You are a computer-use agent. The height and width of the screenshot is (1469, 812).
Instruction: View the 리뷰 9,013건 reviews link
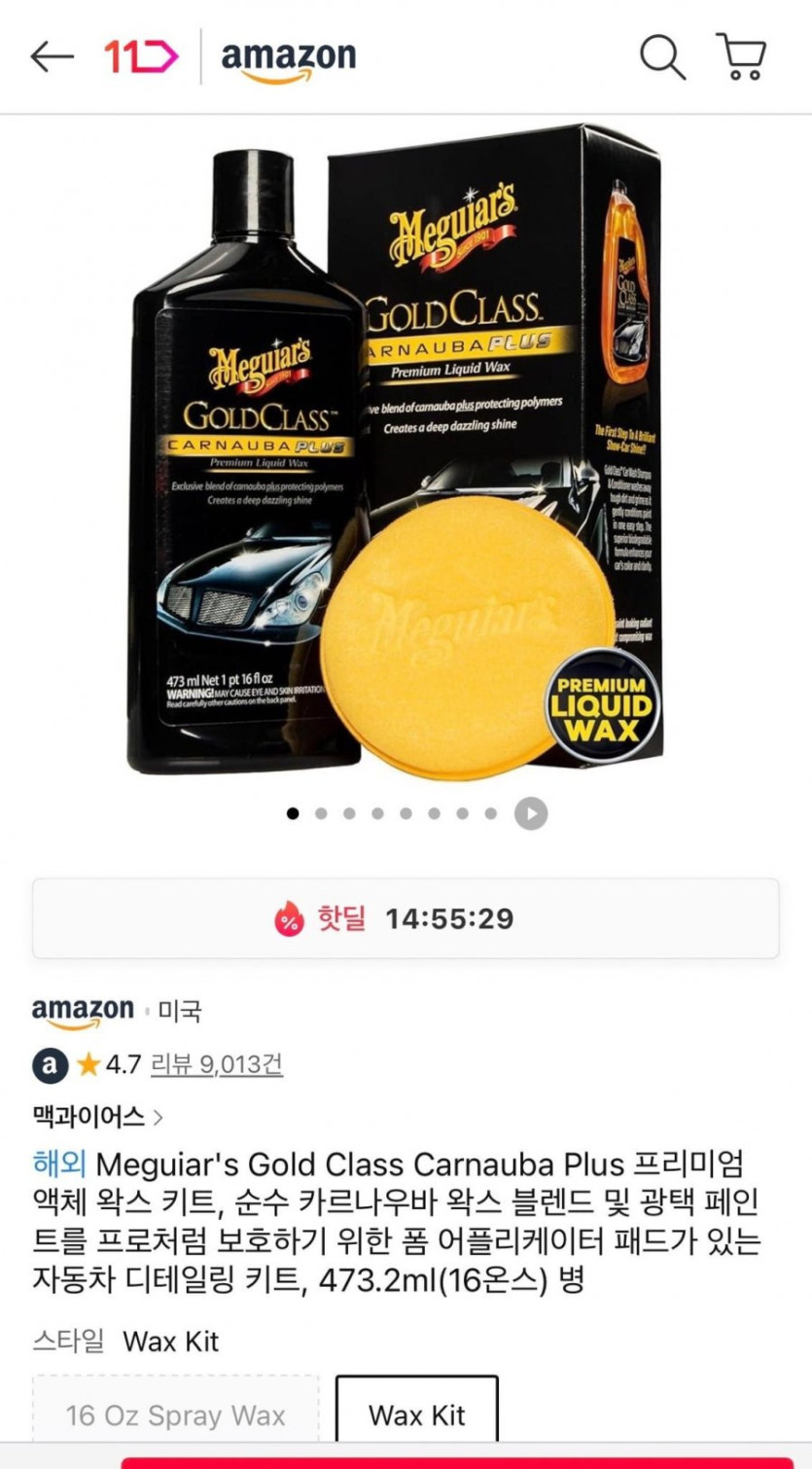click(x=217, y=1064)
